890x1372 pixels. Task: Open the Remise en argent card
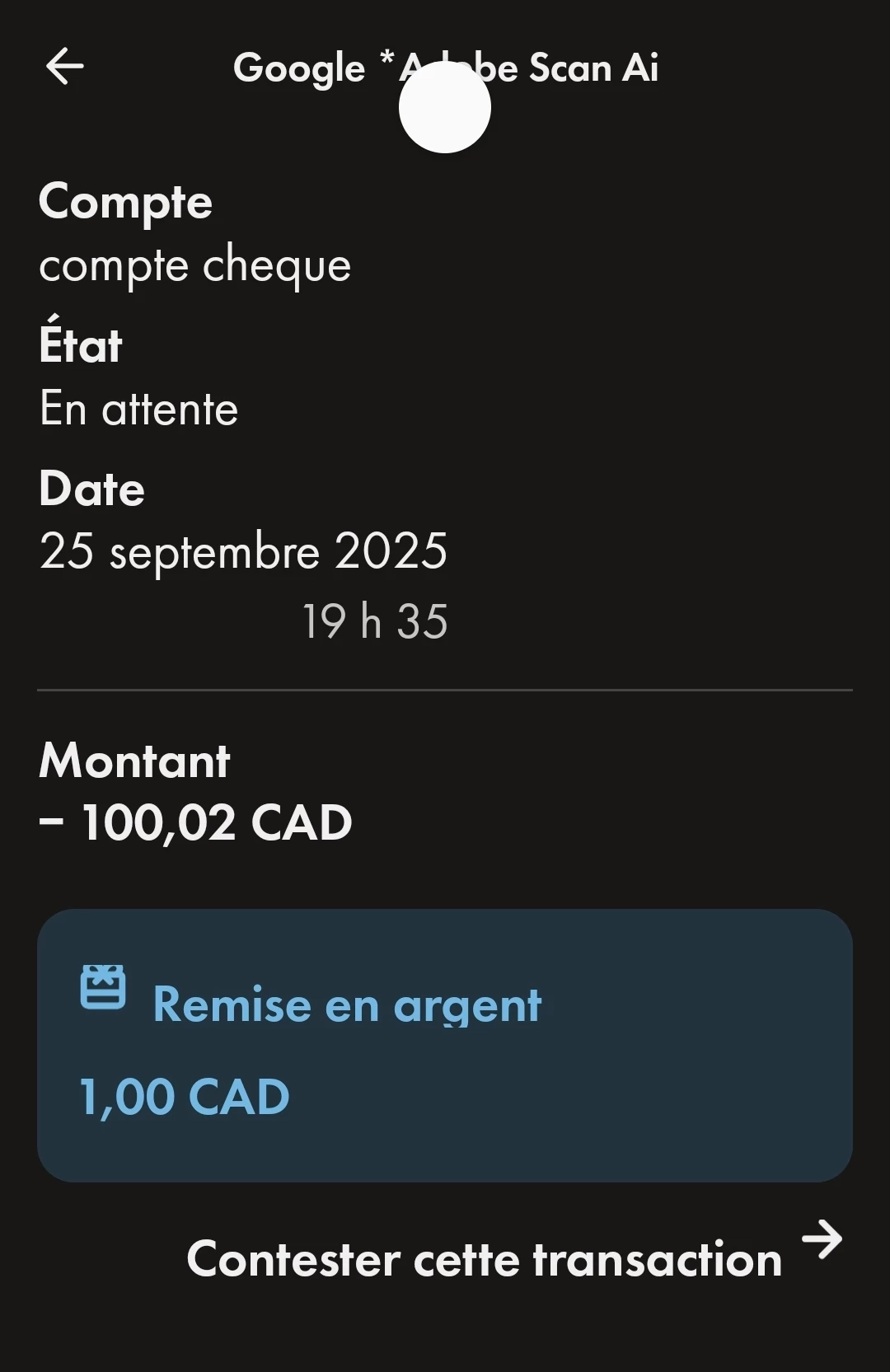445,1045
